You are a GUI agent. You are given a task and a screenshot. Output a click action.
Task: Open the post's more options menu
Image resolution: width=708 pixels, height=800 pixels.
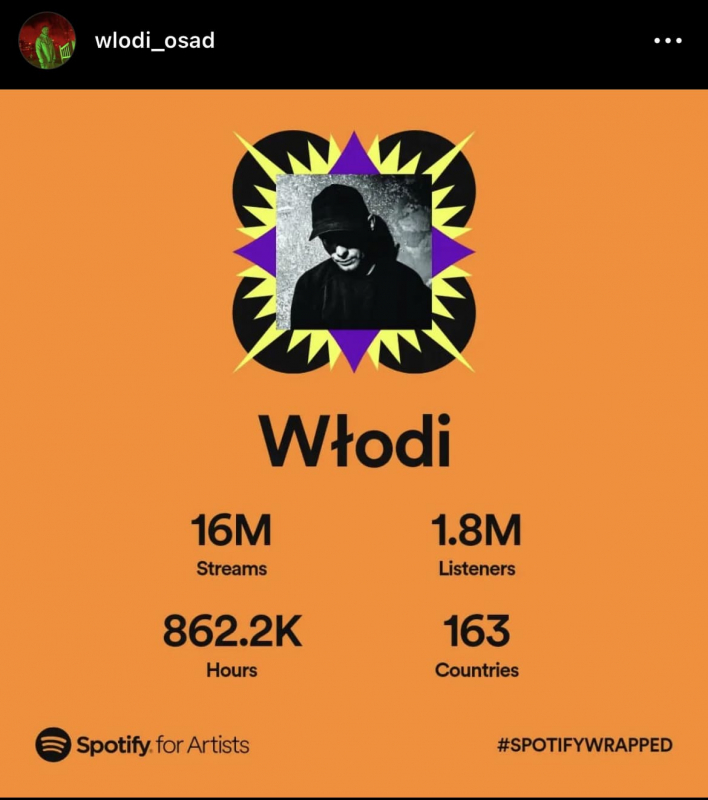point(667,41)
